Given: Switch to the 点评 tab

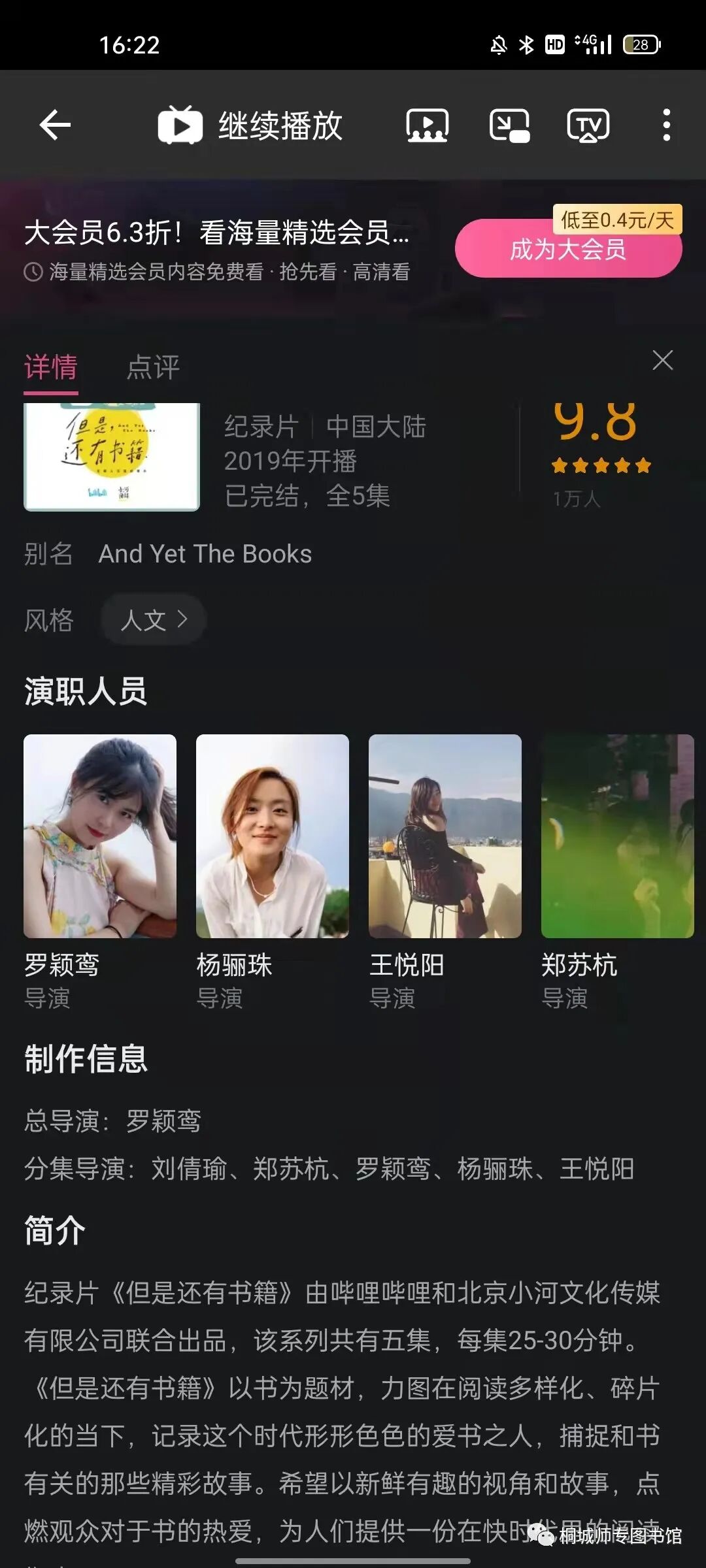Looking at the screenshot, I should tap(153, 367).
